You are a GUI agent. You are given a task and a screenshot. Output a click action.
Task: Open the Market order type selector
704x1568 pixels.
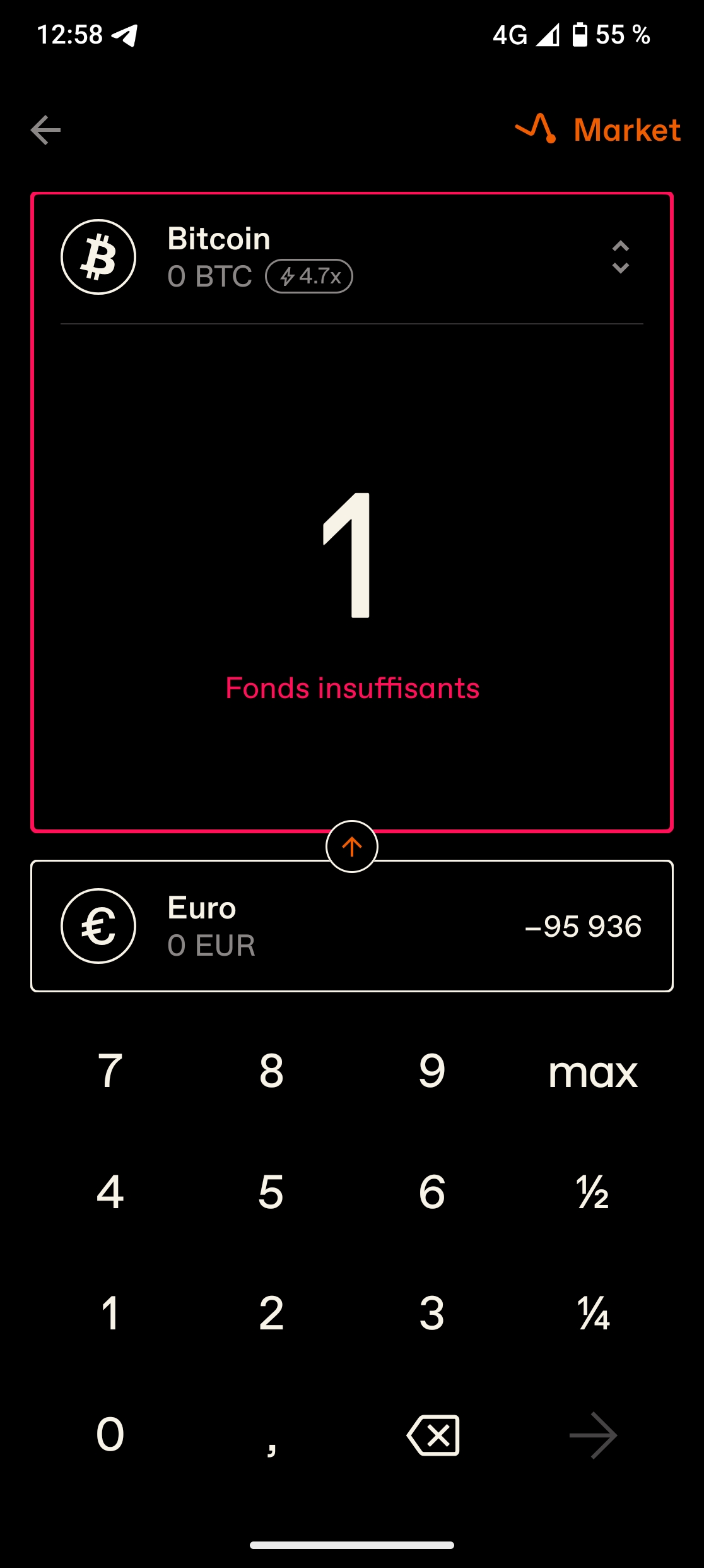[598, 130]
